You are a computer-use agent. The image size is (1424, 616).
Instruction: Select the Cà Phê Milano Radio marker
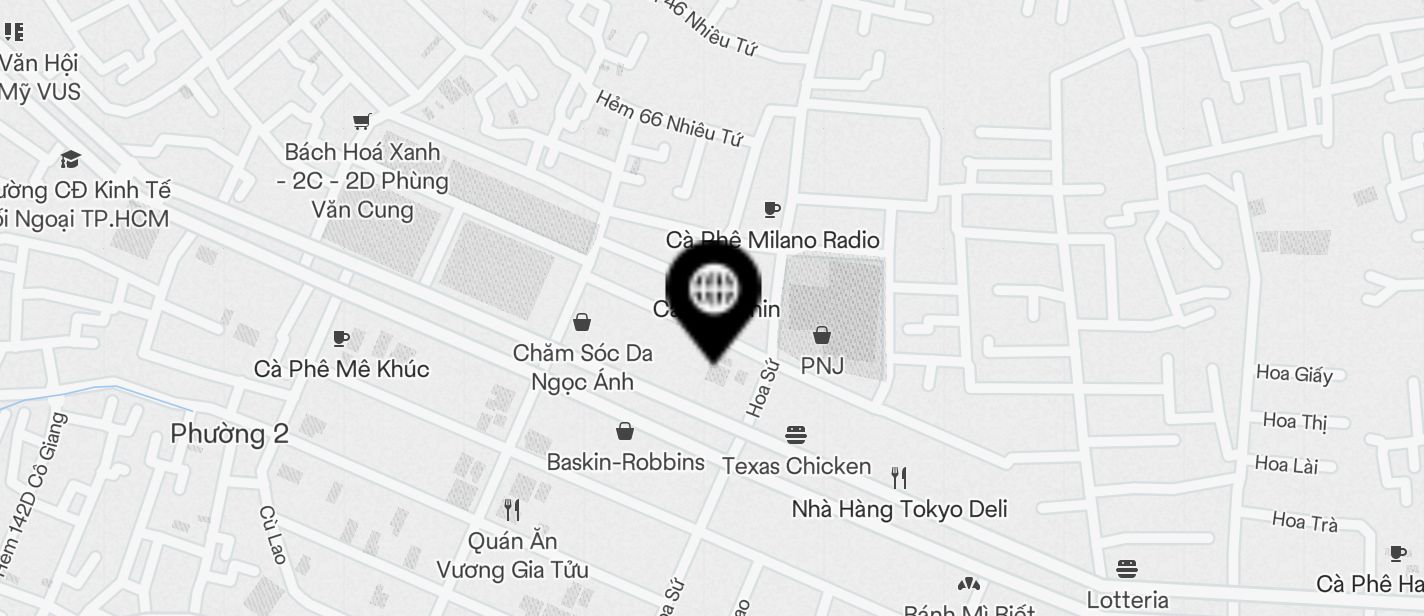pyautogui.click(x=771, y=210)
